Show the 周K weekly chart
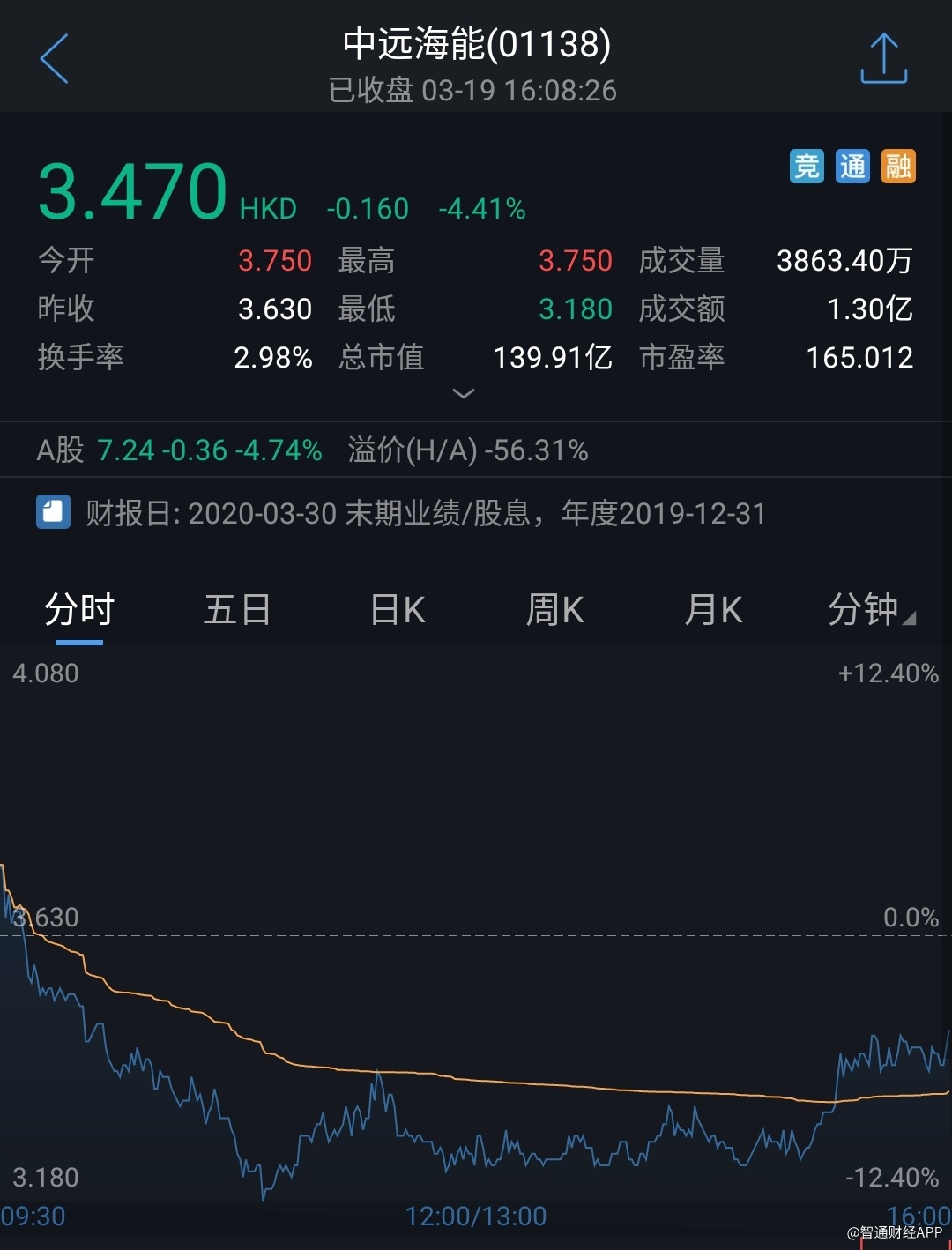This screenshot has height=1250, width=952. pos(554,610)
